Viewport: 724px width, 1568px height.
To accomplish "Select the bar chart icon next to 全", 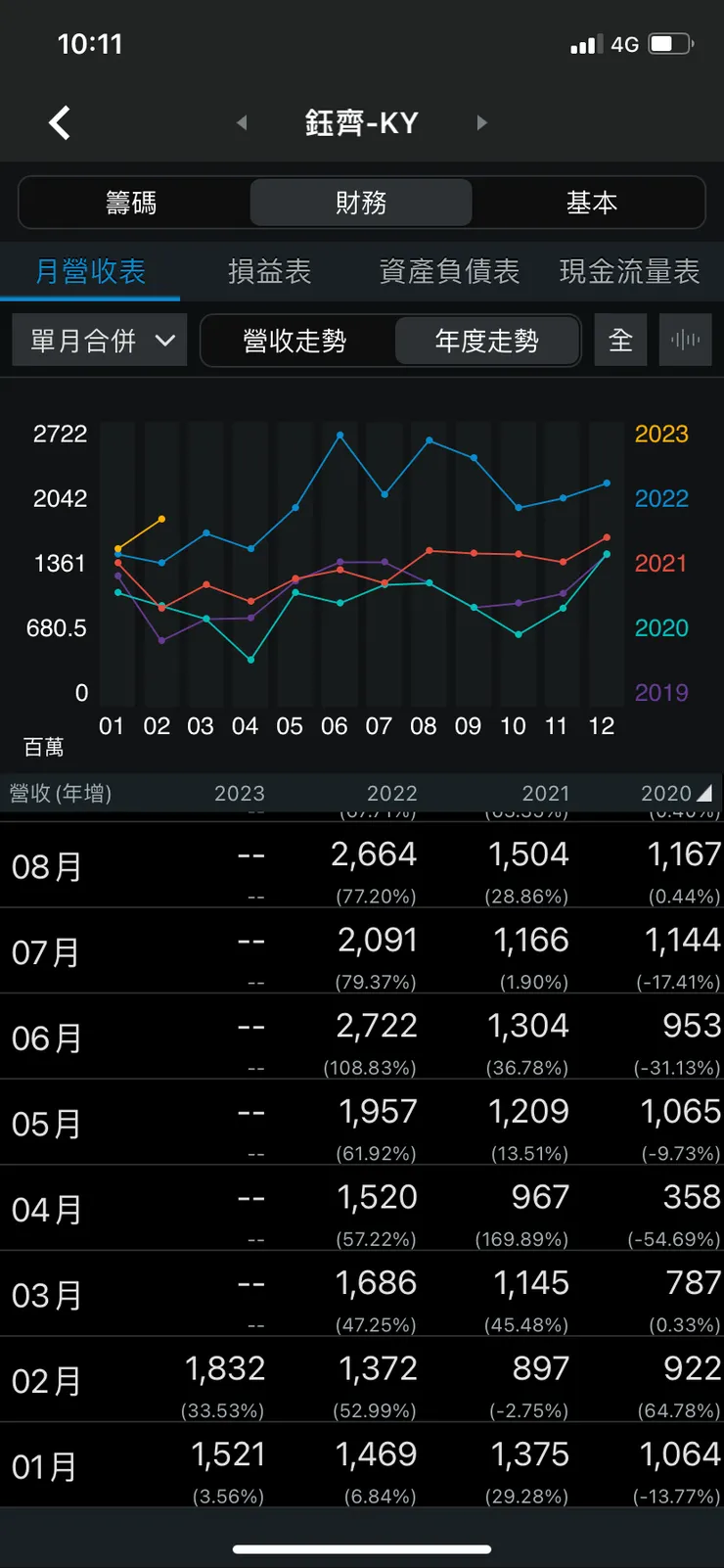I will (x=685, y=340).
